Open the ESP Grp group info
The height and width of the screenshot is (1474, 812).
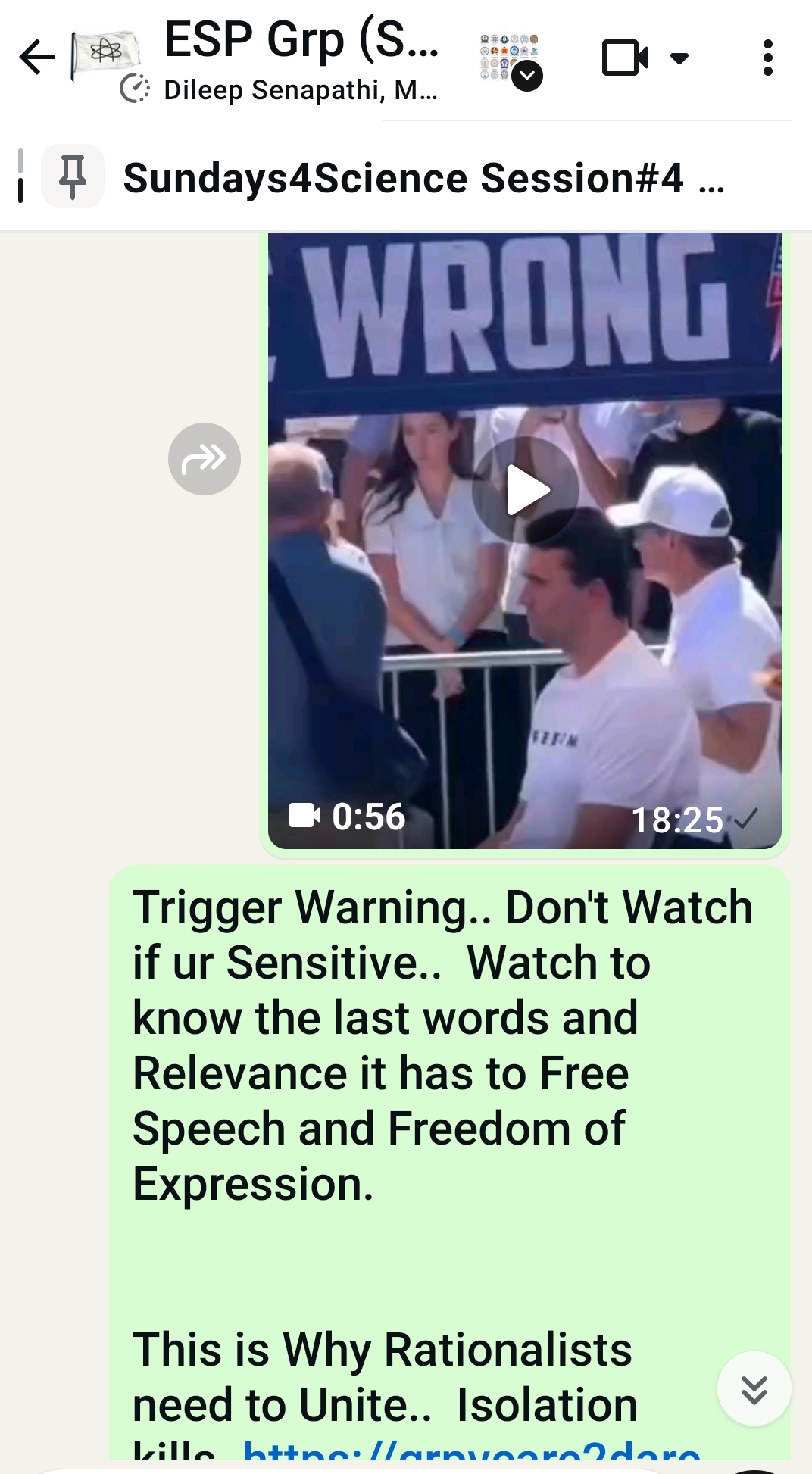pos(301,59)
